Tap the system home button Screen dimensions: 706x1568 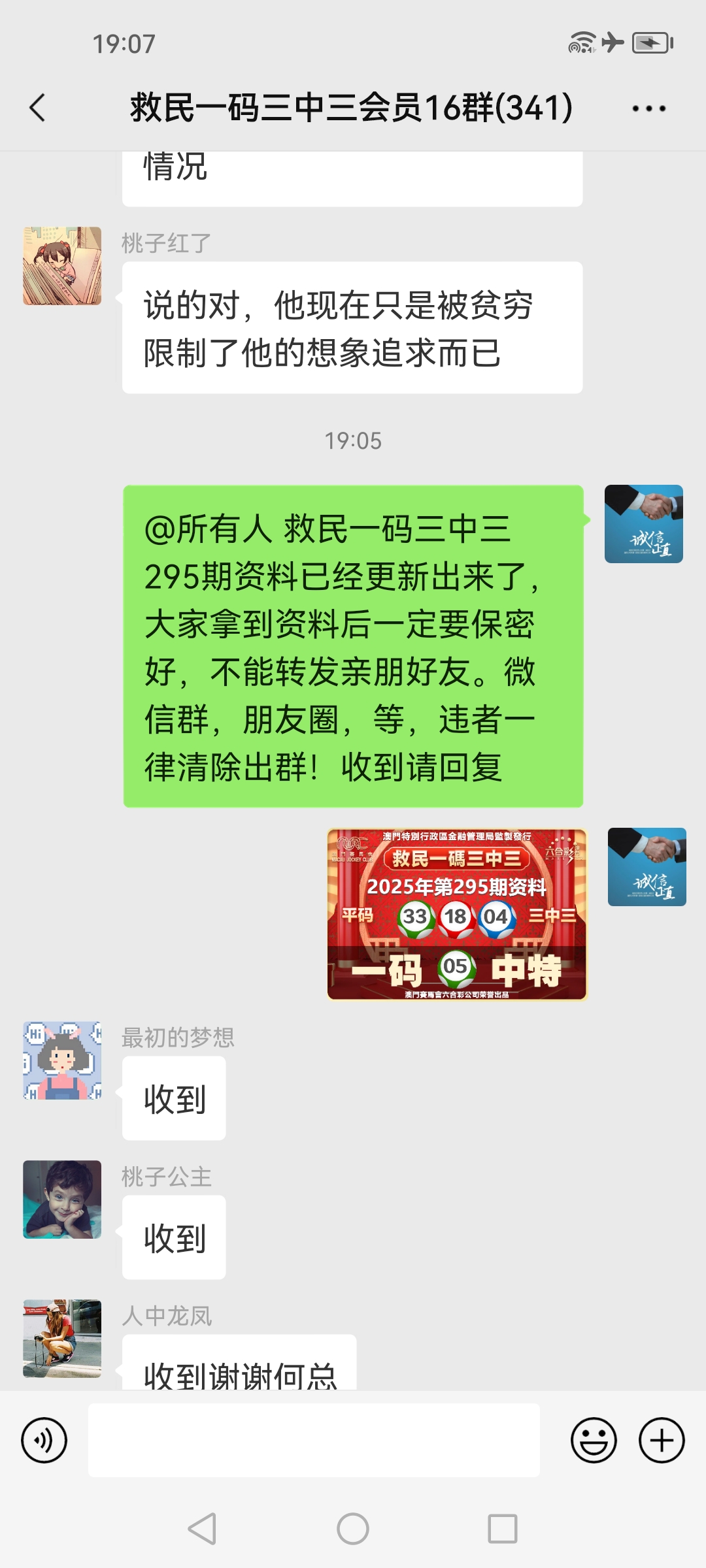tap(353, 1529)
